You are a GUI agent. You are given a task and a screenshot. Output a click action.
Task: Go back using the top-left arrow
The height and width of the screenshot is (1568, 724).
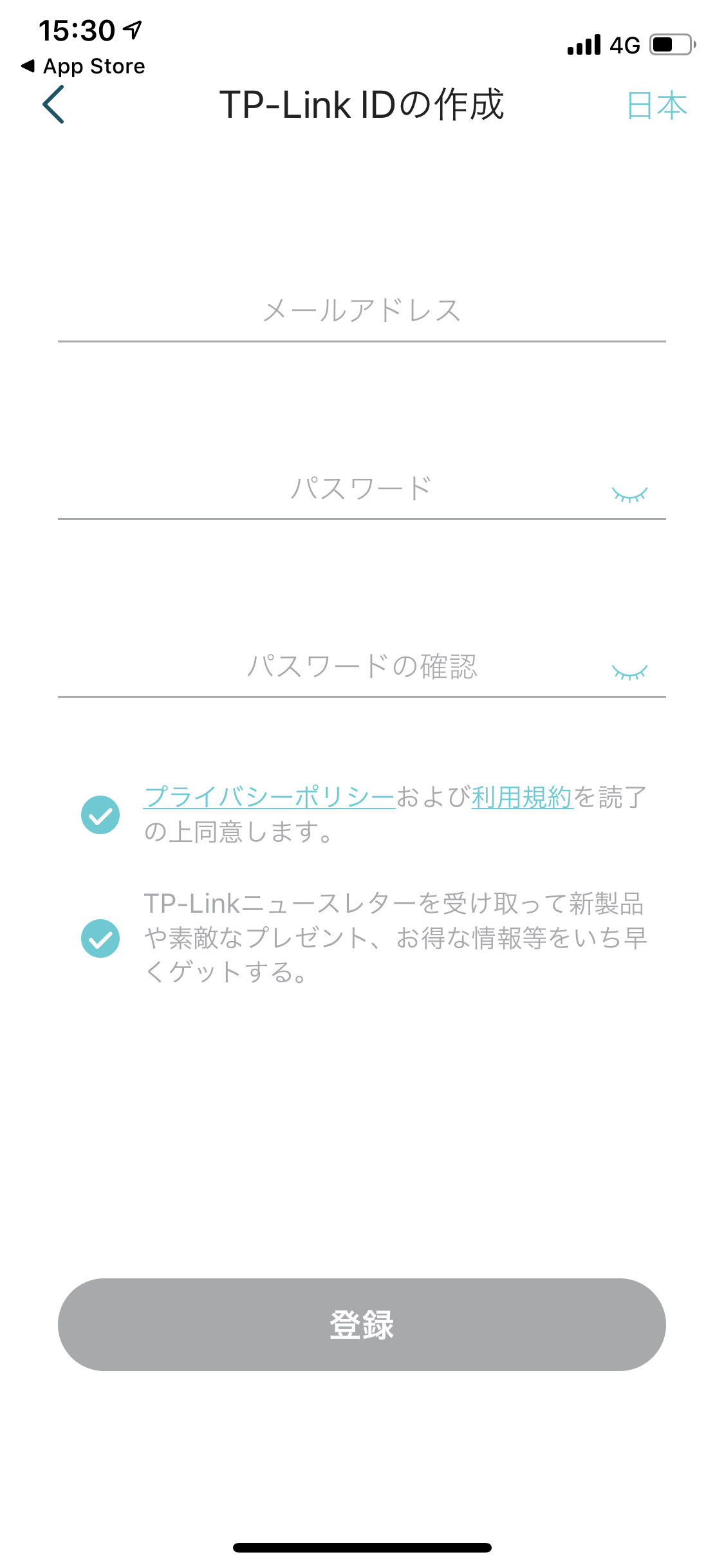[x=53, y=104]
